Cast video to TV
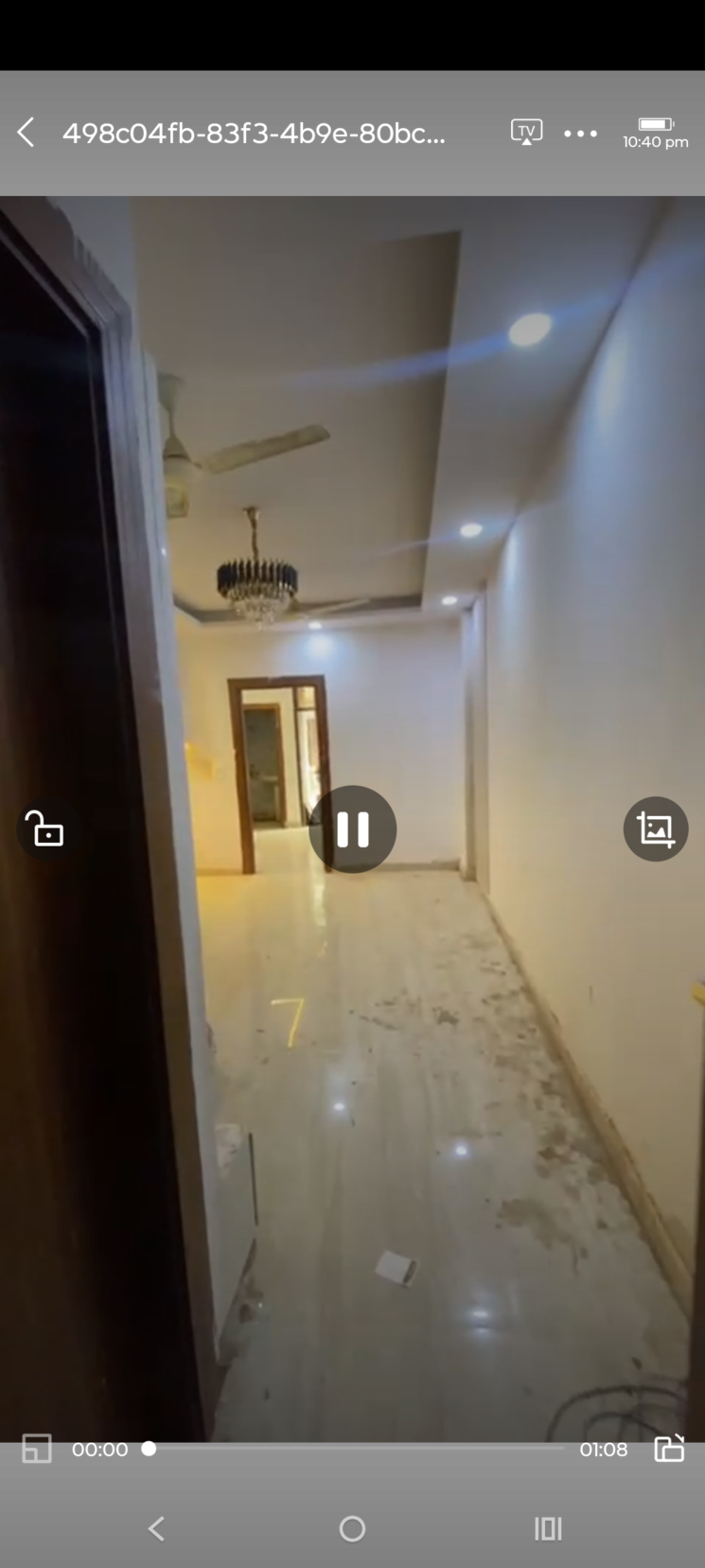705x1568 pixels. click(x=526, y=133)
